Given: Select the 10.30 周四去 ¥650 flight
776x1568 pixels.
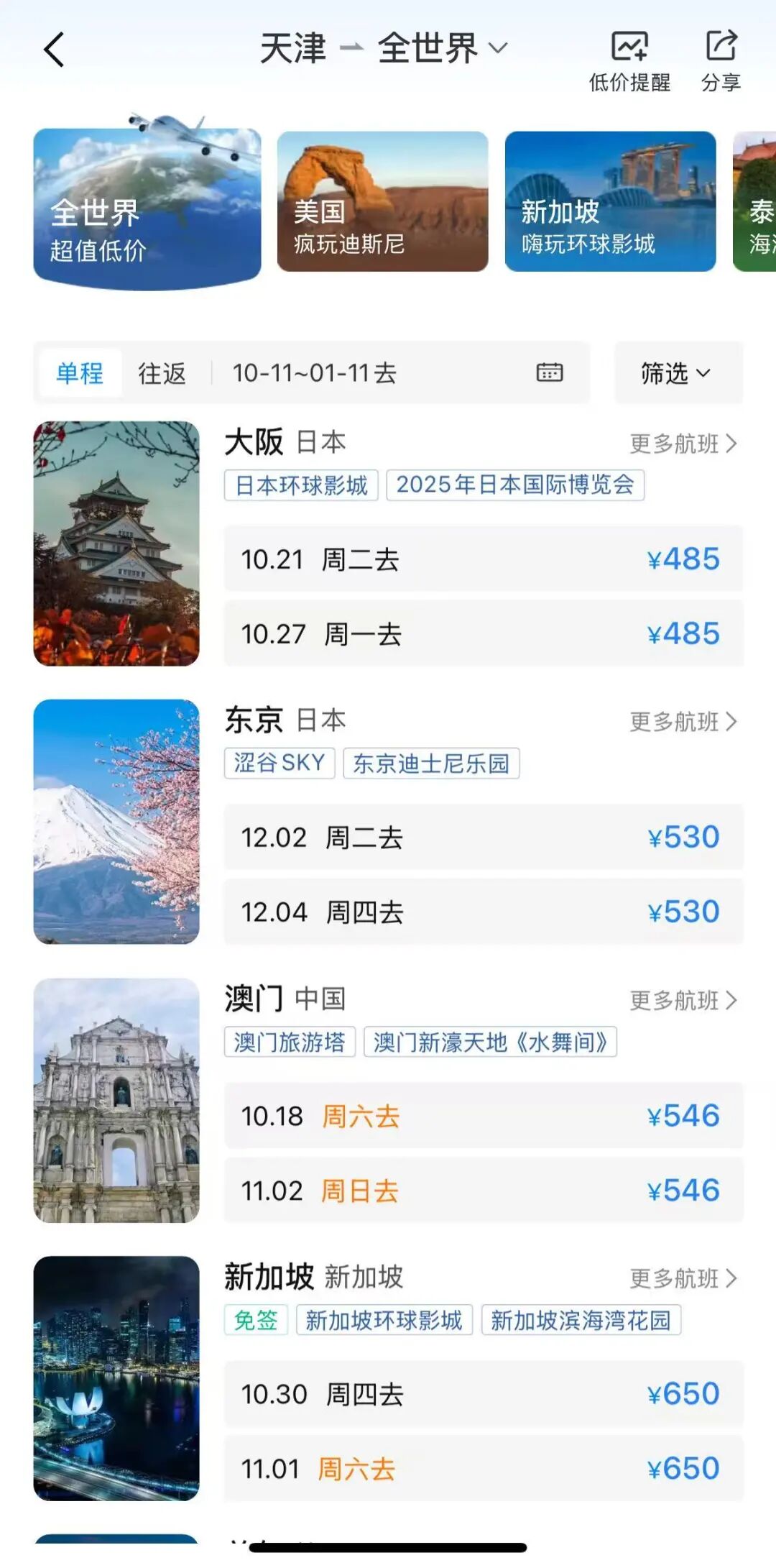Looking at the screenshot, I should pyautogui.click(x=483, y=1394).
